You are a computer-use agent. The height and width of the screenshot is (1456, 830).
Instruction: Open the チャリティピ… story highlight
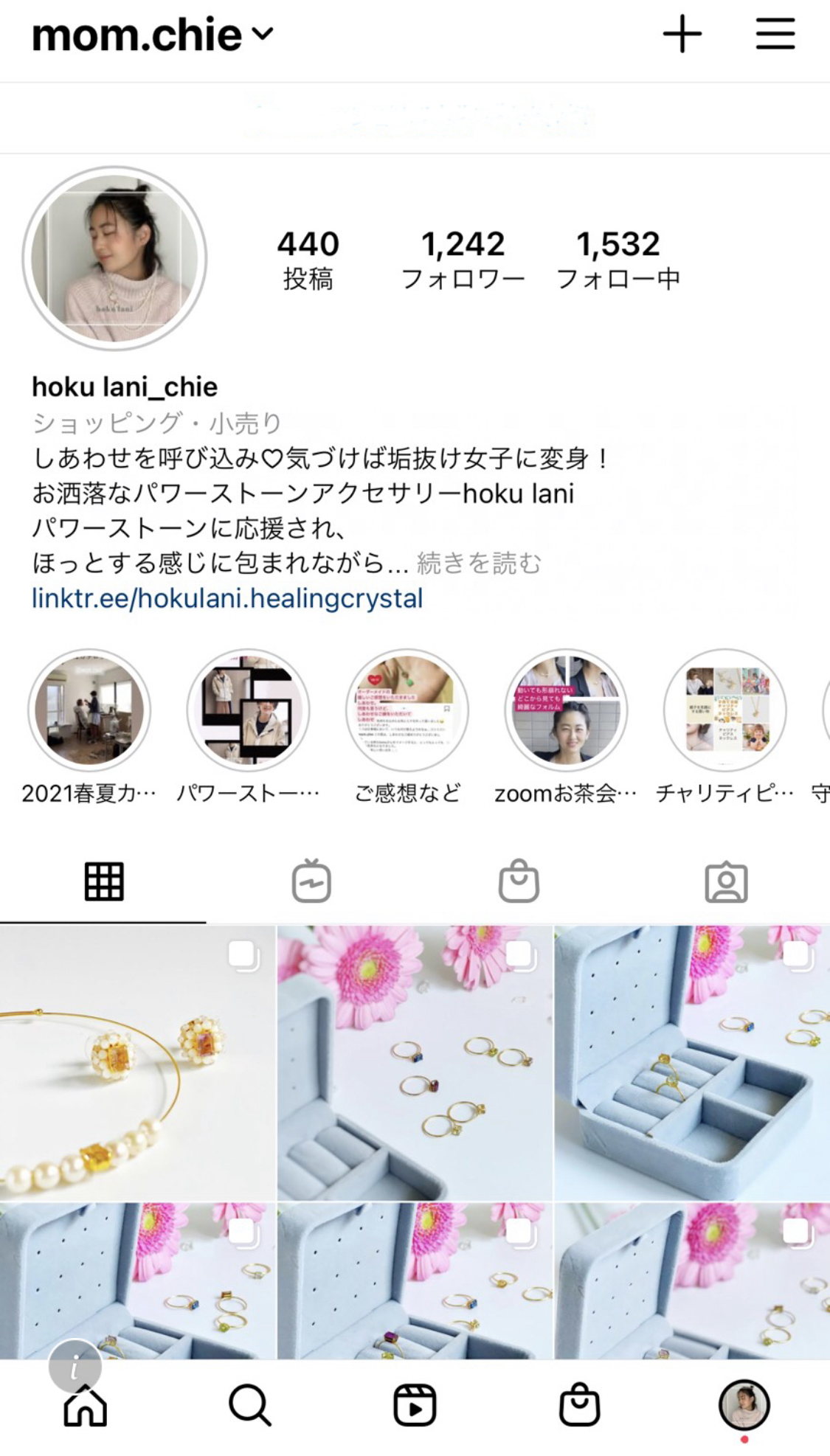click(724, 711)
